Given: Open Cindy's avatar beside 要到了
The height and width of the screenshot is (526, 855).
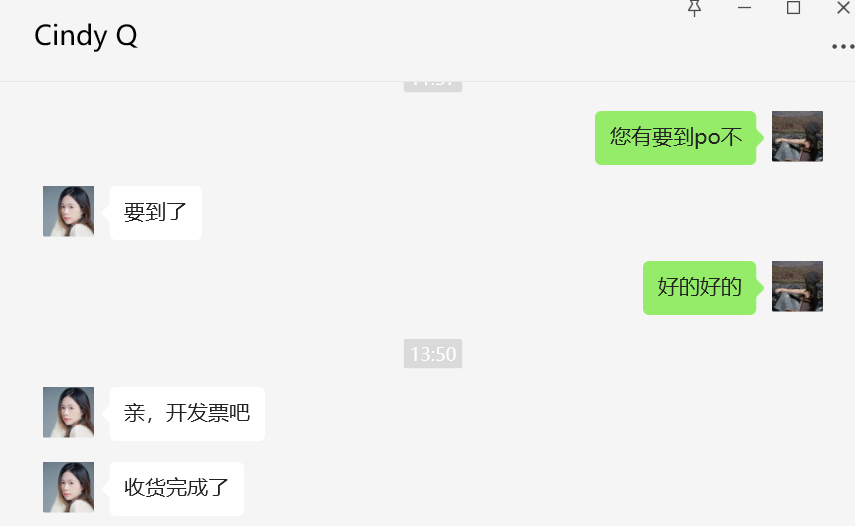Looking at the screenshot, I should [68, 211].
